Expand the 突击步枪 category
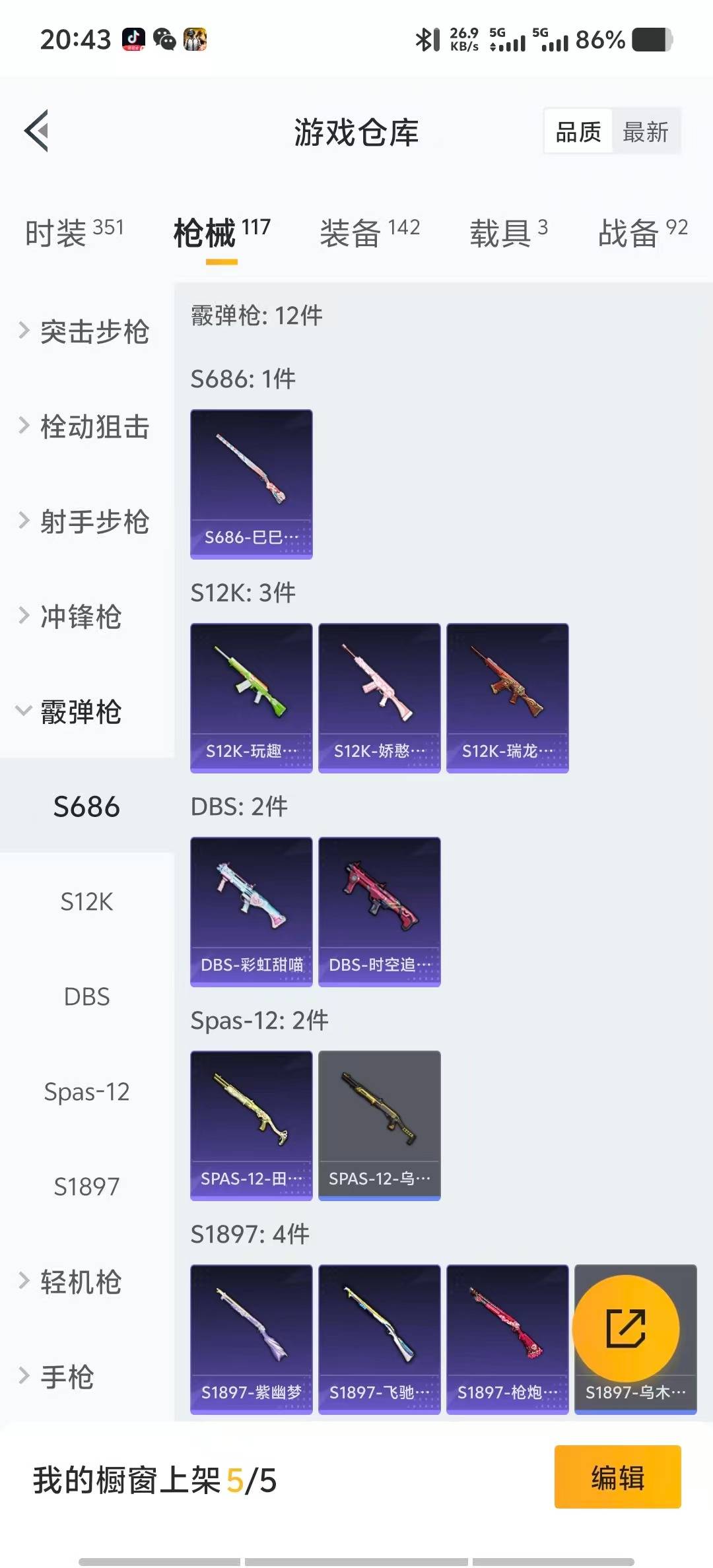 [86, 331]
